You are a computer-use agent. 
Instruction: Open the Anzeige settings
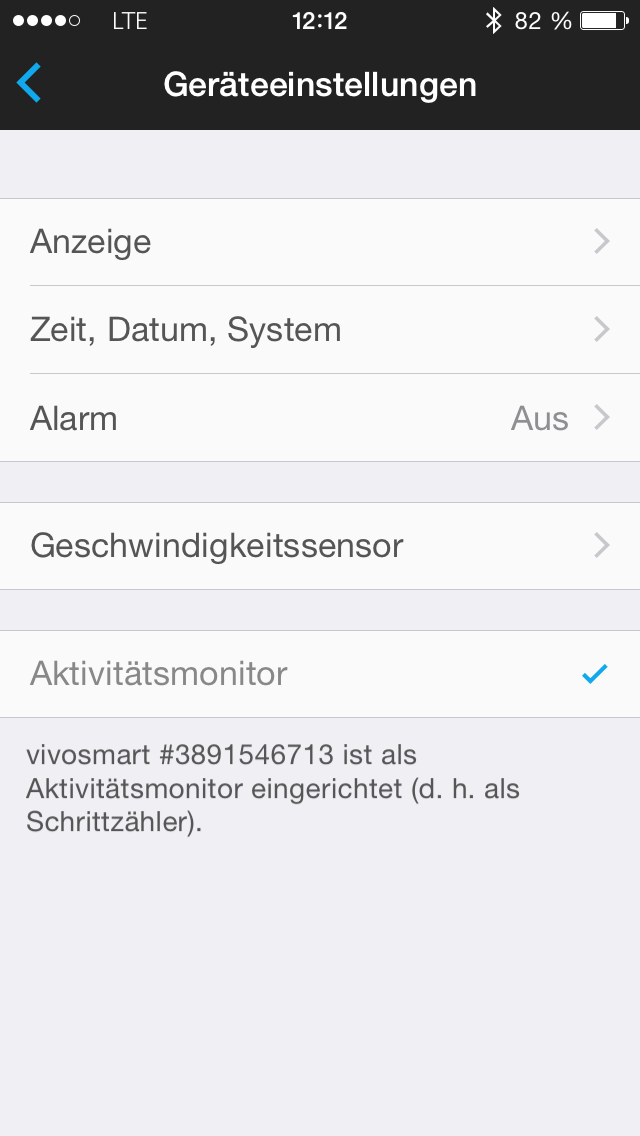point(320,242)
